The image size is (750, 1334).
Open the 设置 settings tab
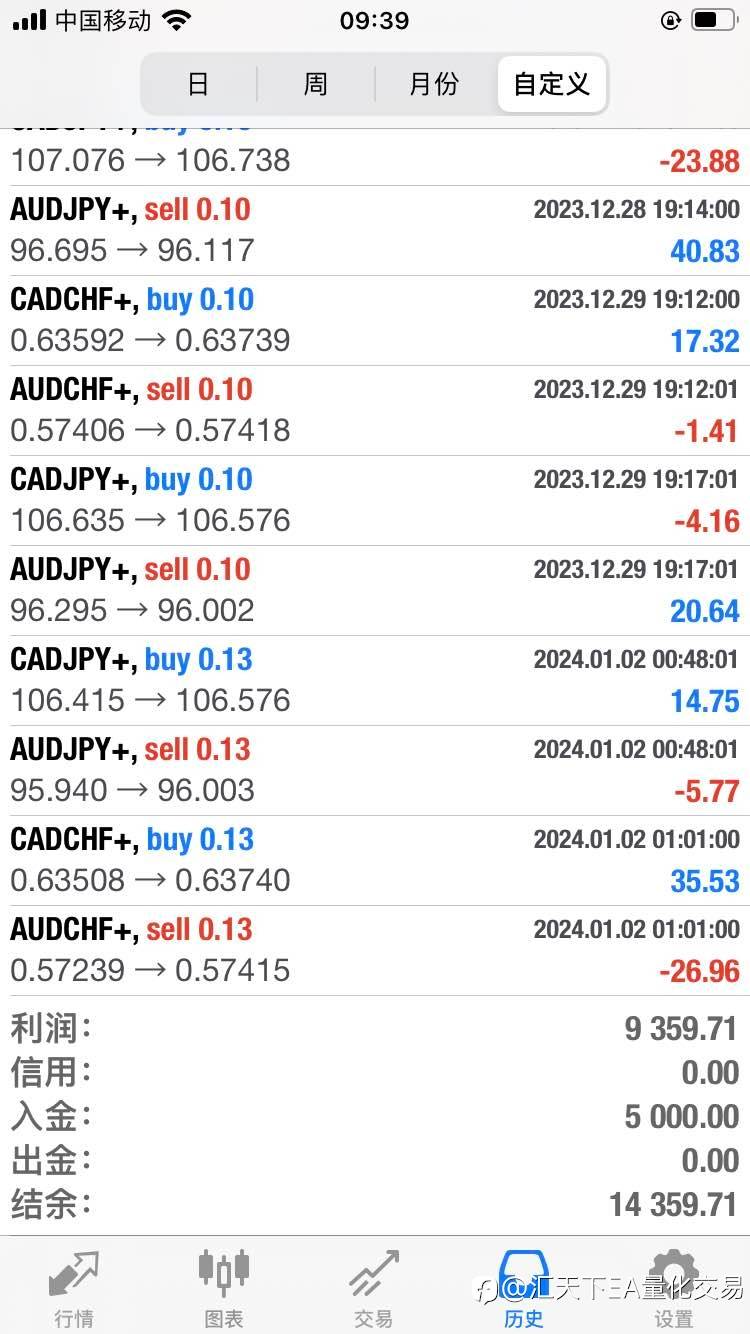(673, 1288)
